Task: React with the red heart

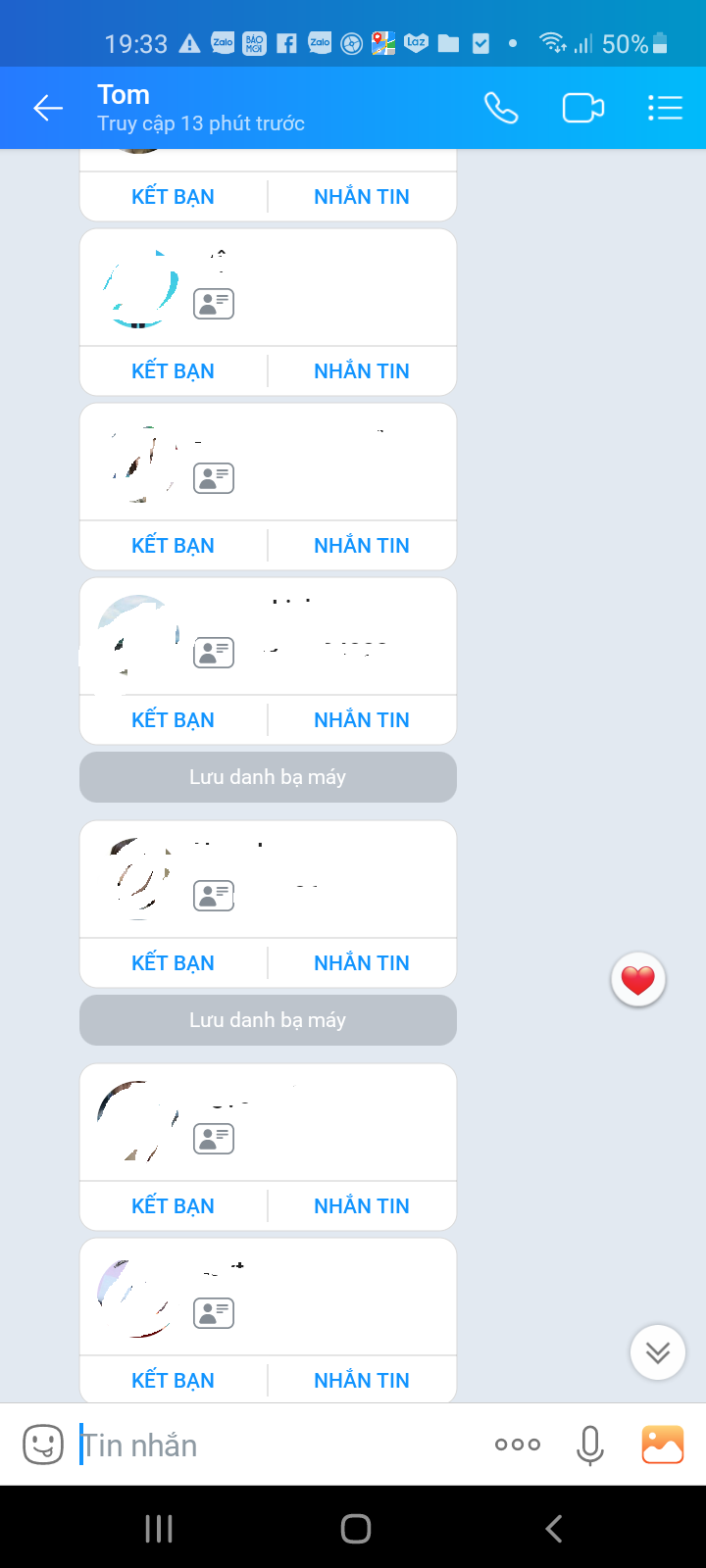Action: [x=638, y=980]
